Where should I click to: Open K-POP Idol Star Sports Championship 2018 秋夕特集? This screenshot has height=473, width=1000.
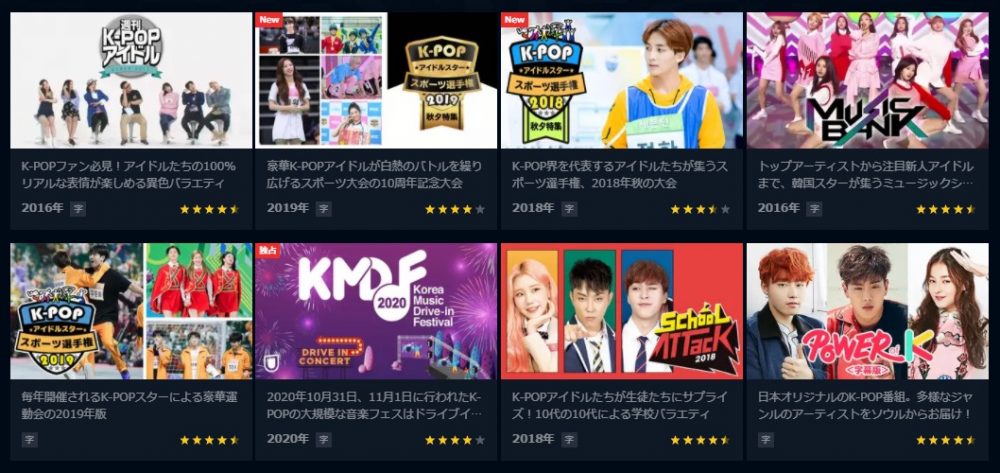pos(621,81)
